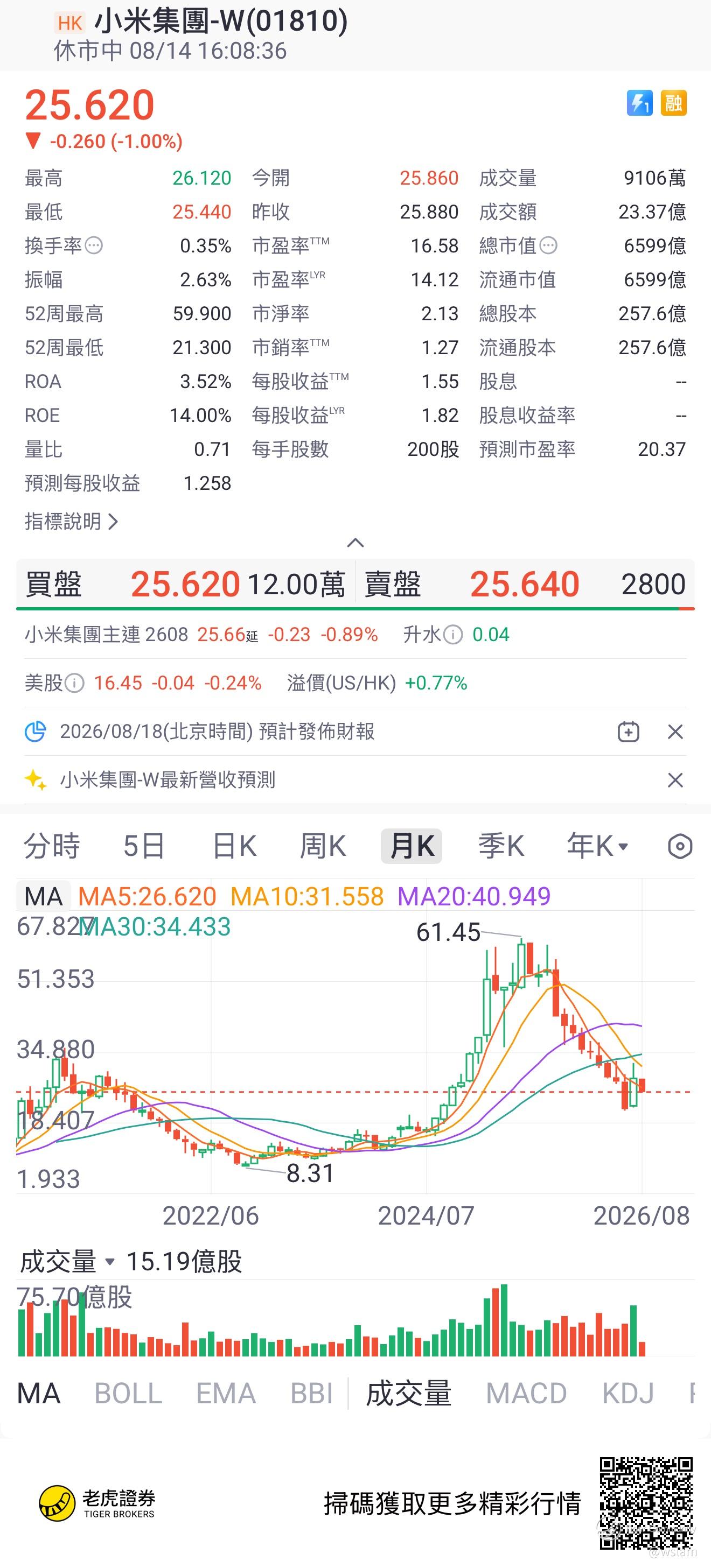Viewport: 711px width, 1568px height.
Task: Select the 5日 chart tab
Action: tap(144, 846)
